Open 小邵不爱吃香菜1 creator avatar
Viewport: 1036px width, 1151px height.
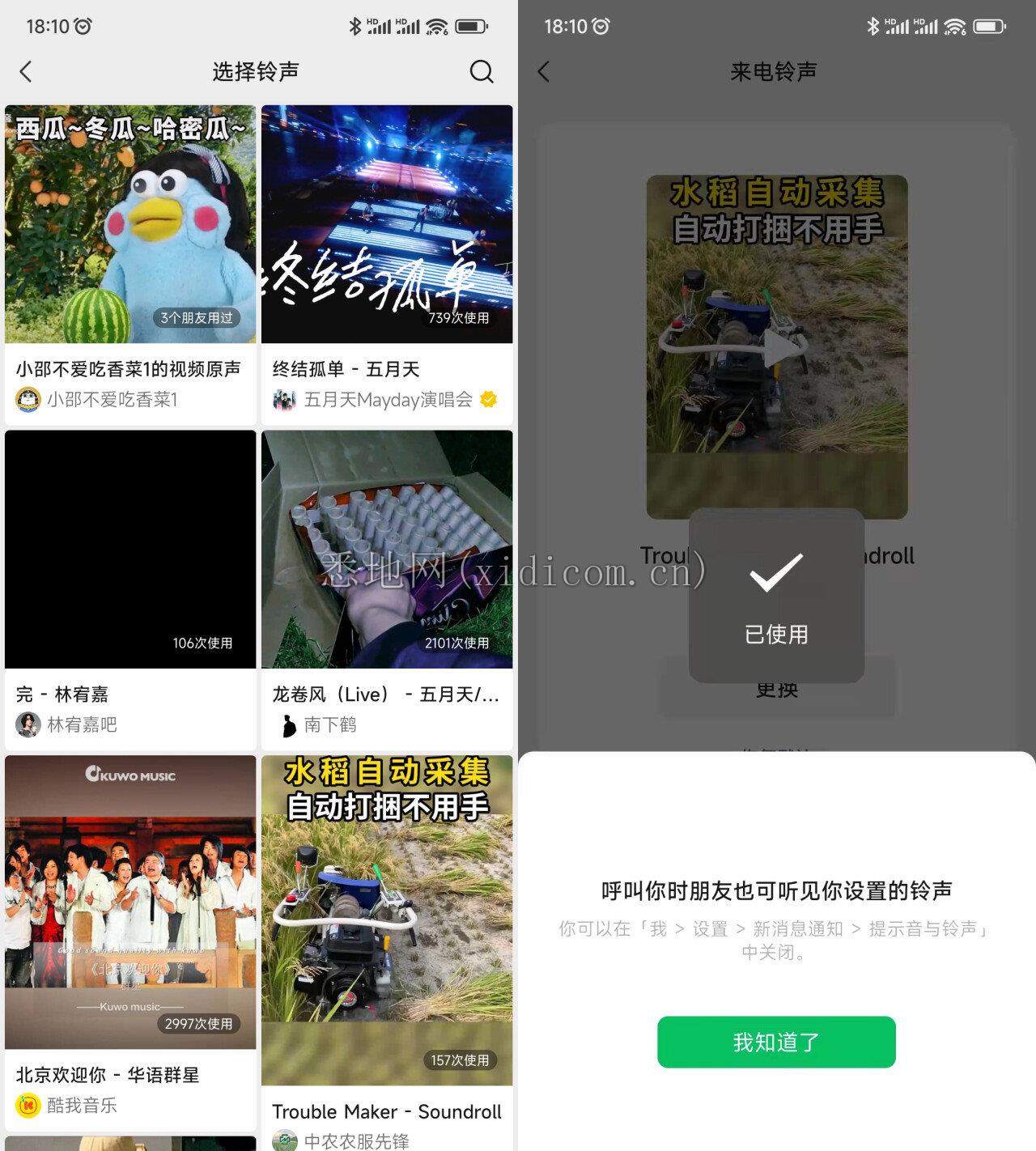27,399
